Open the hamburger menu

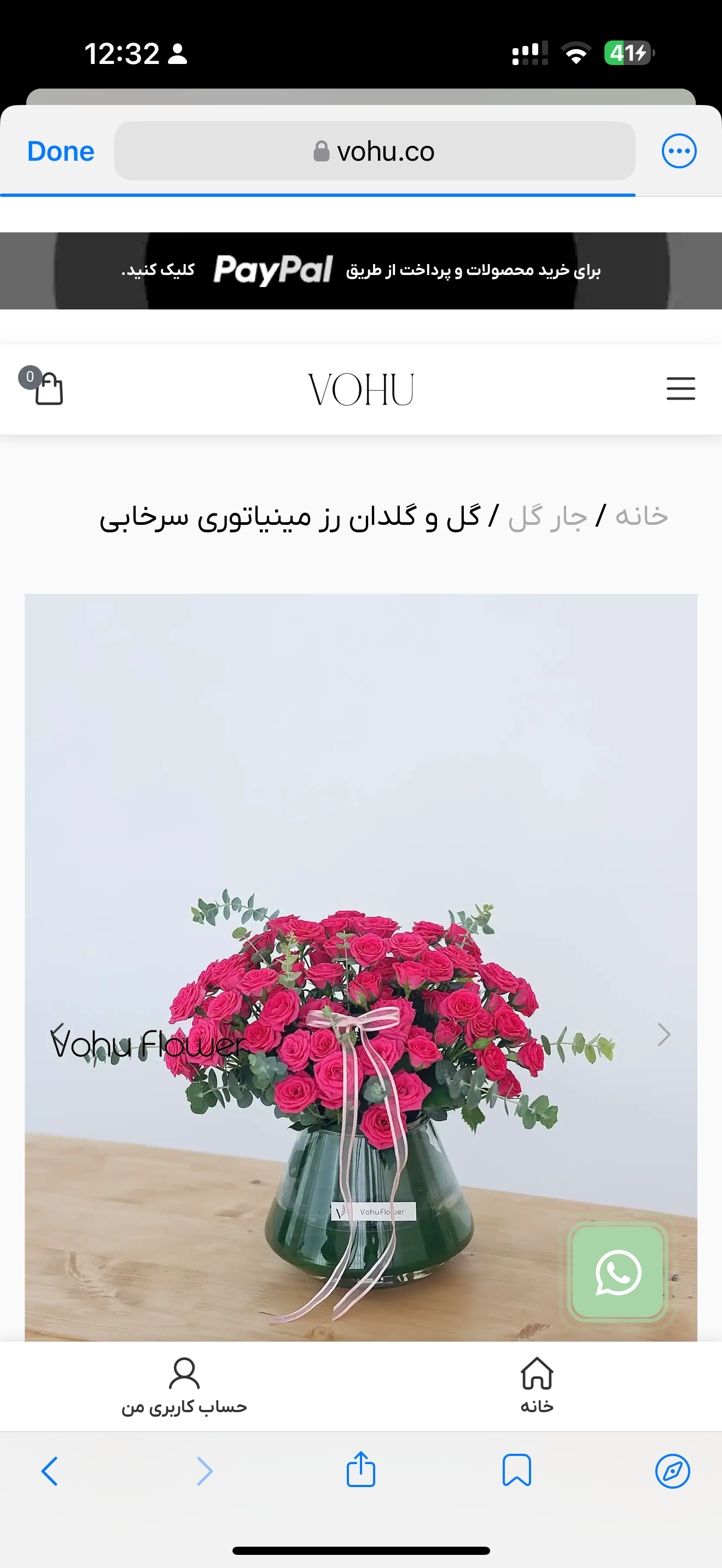tap(680, 388)
